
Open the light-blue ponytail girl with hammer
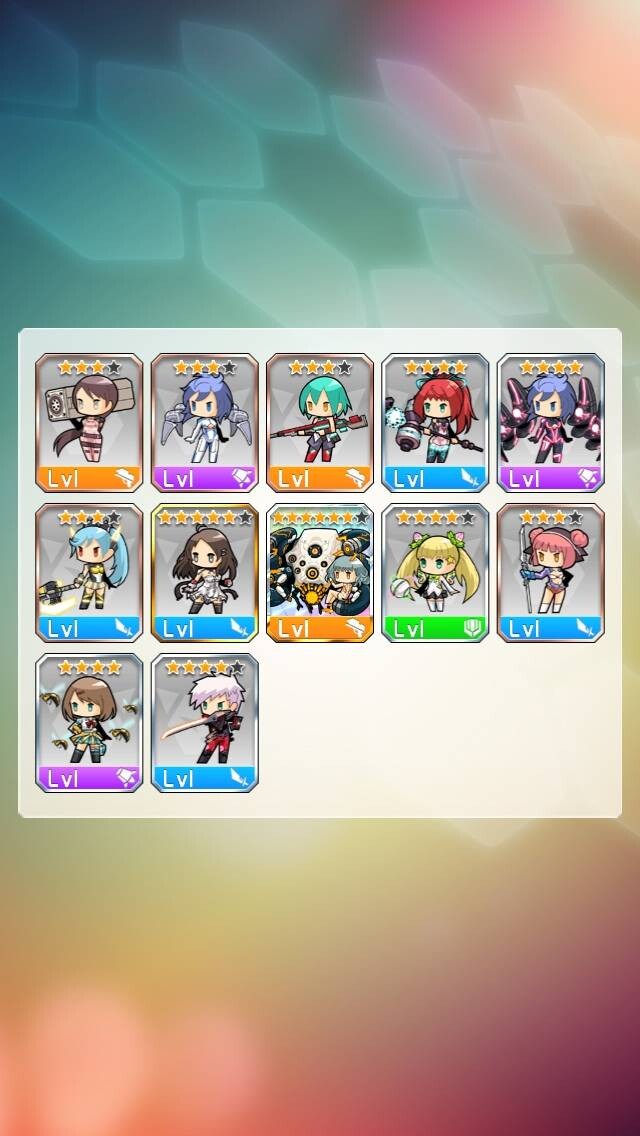(x=89, y=573)
